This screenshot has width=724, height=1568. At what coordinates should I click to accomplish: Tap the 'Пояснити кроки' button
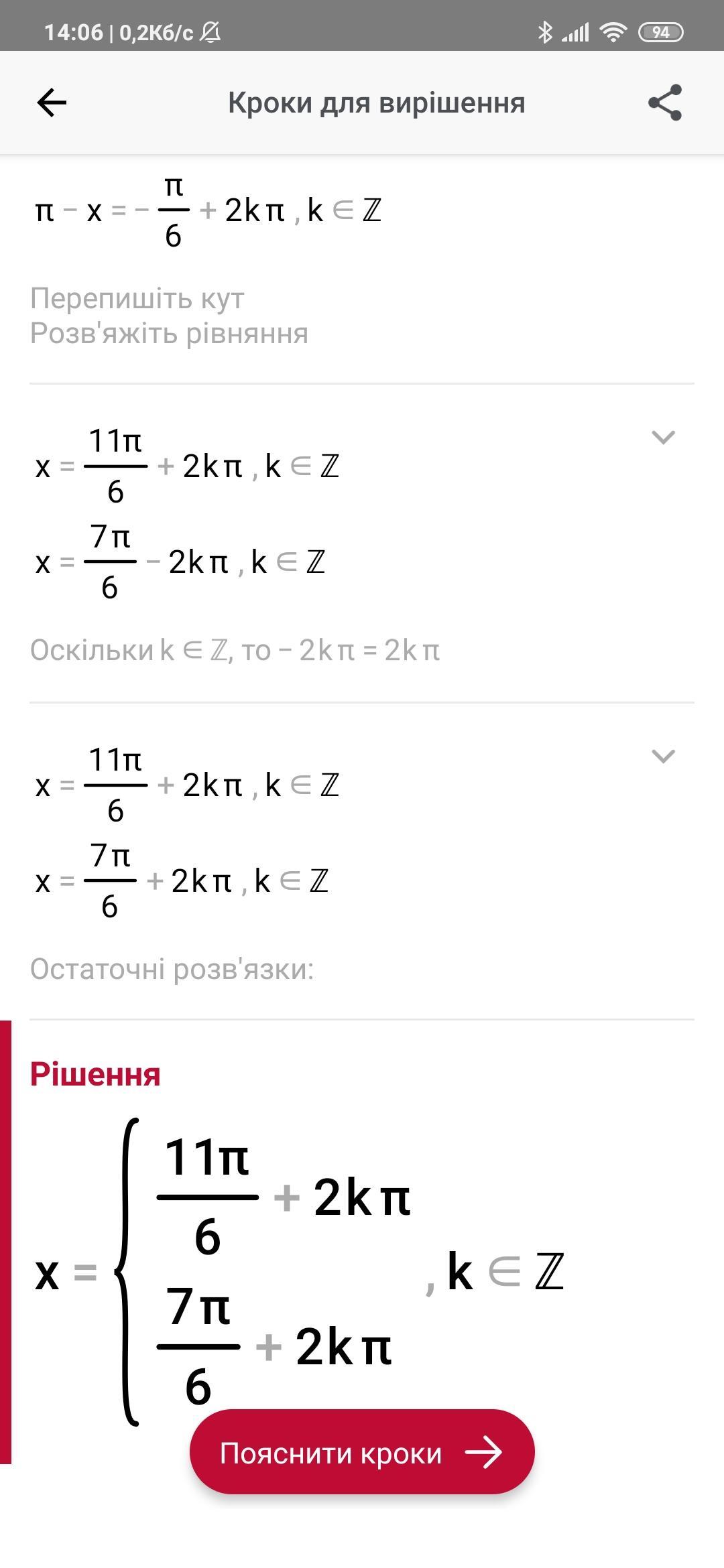click(x=362, y=1453)
